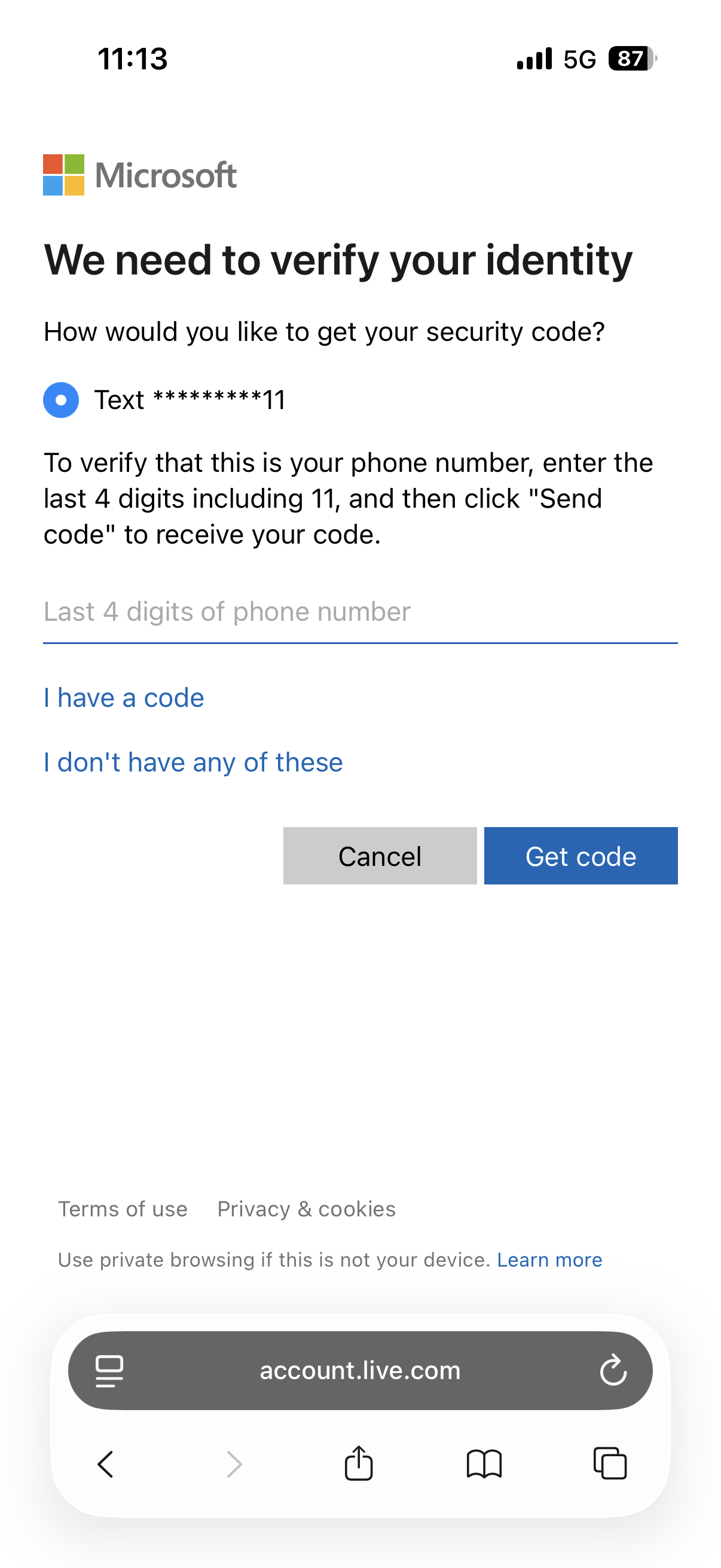Image resolution: width=721 pixels, height=1568 pixels.
Task: Open 'I don't have any of these'
Action: coord(193,762)
